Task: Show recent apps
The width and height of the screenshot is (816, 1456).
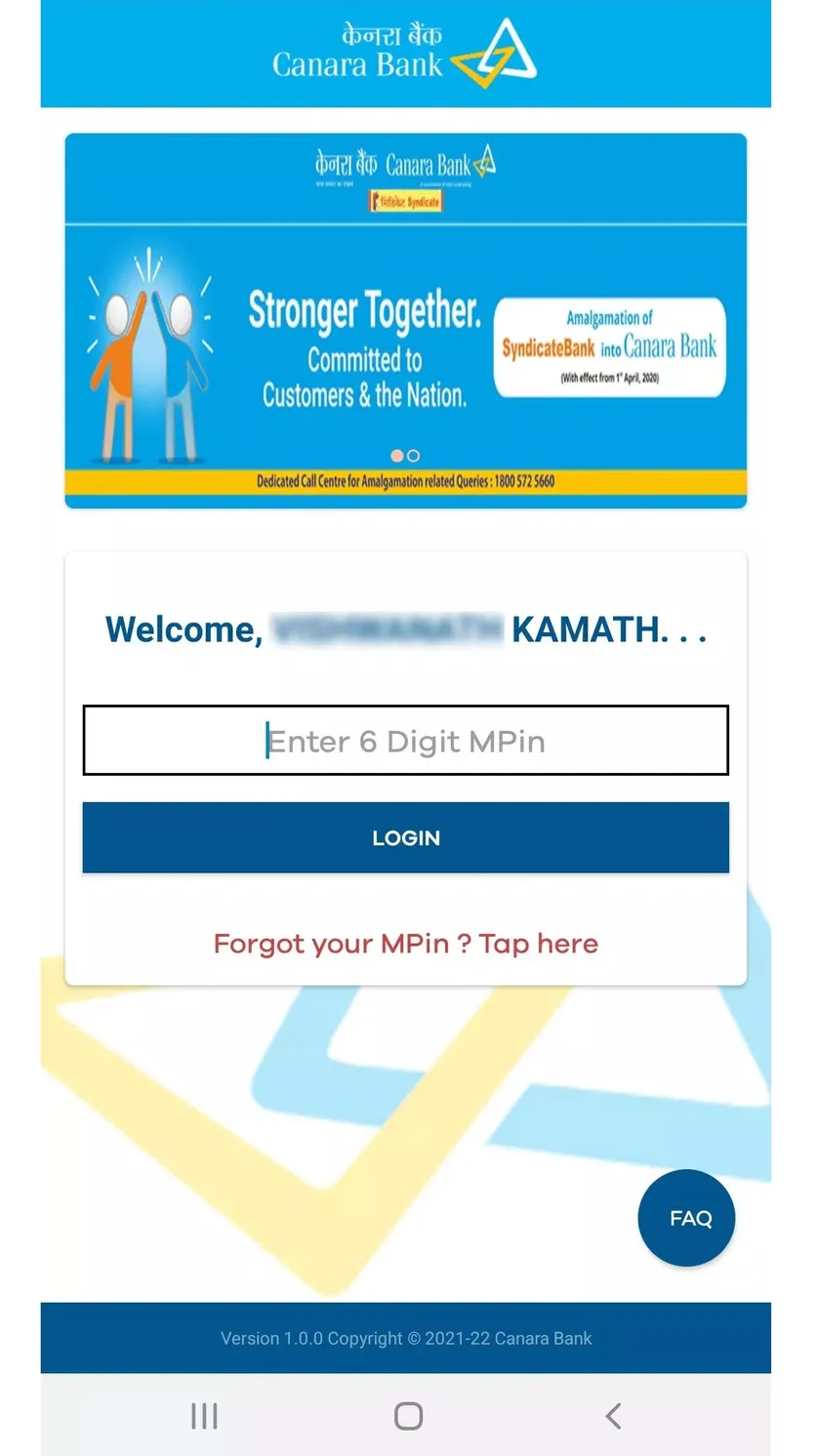Action: (x=204, y=1416)
